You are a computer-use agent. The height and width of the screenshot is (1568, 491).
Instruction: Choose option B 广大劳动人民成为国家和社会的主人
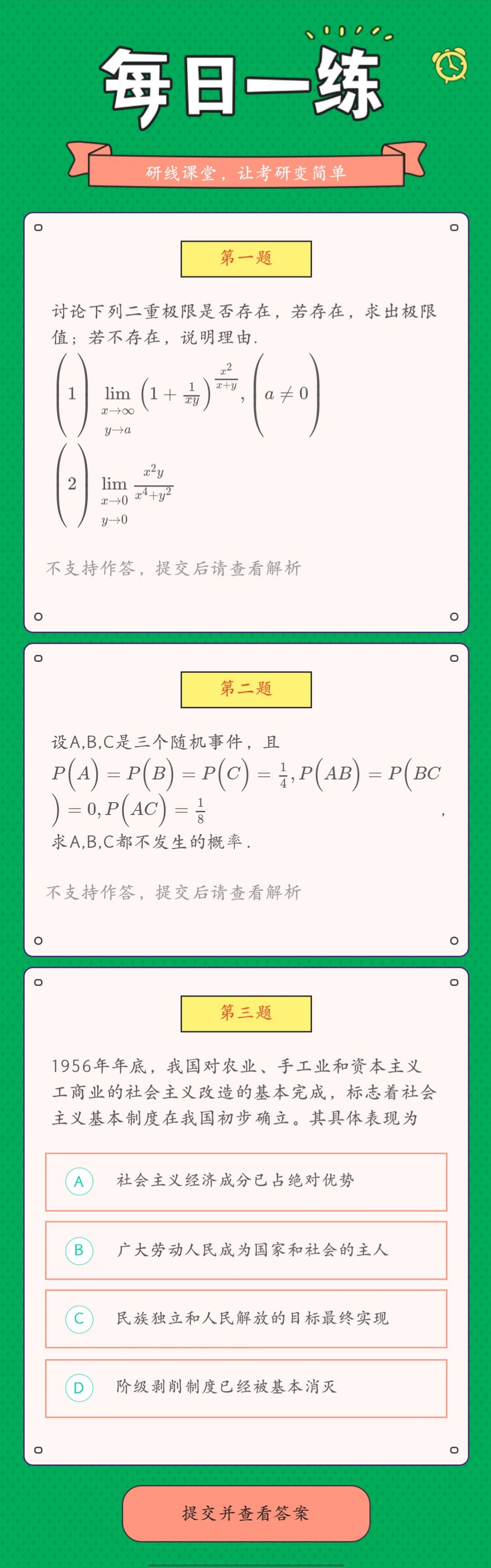pos(245,1250)
